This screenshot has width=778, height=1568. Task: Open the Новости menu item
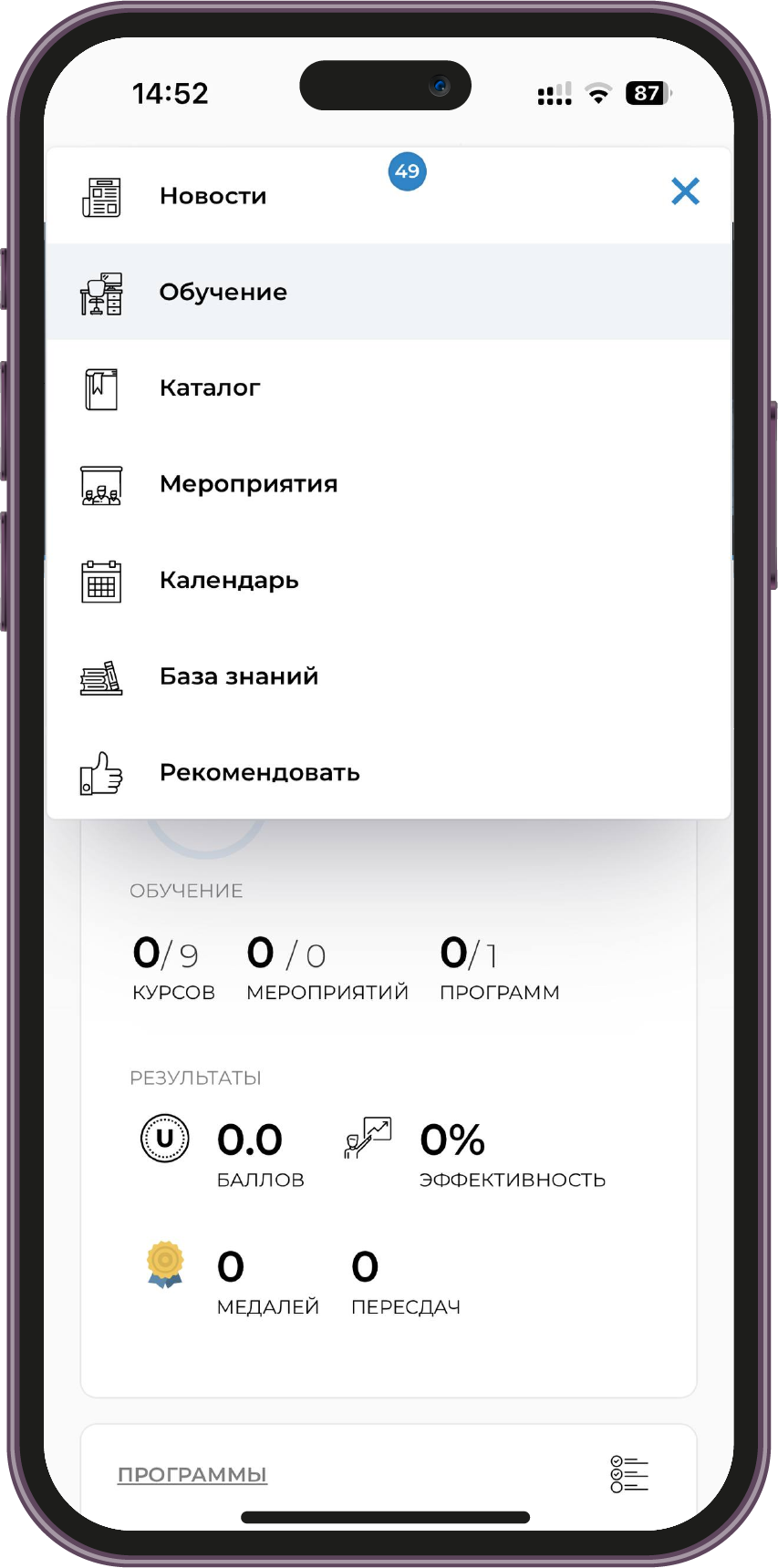(x=213, y=196)
